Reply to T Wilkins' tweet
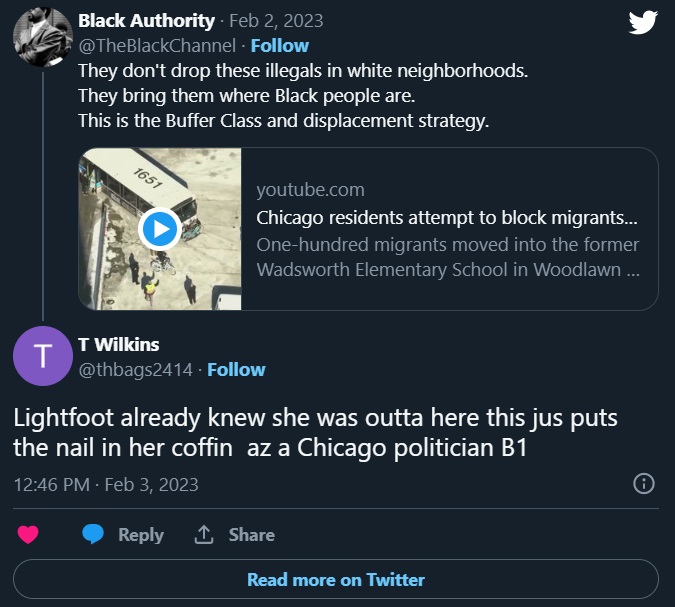 (124, 535)
